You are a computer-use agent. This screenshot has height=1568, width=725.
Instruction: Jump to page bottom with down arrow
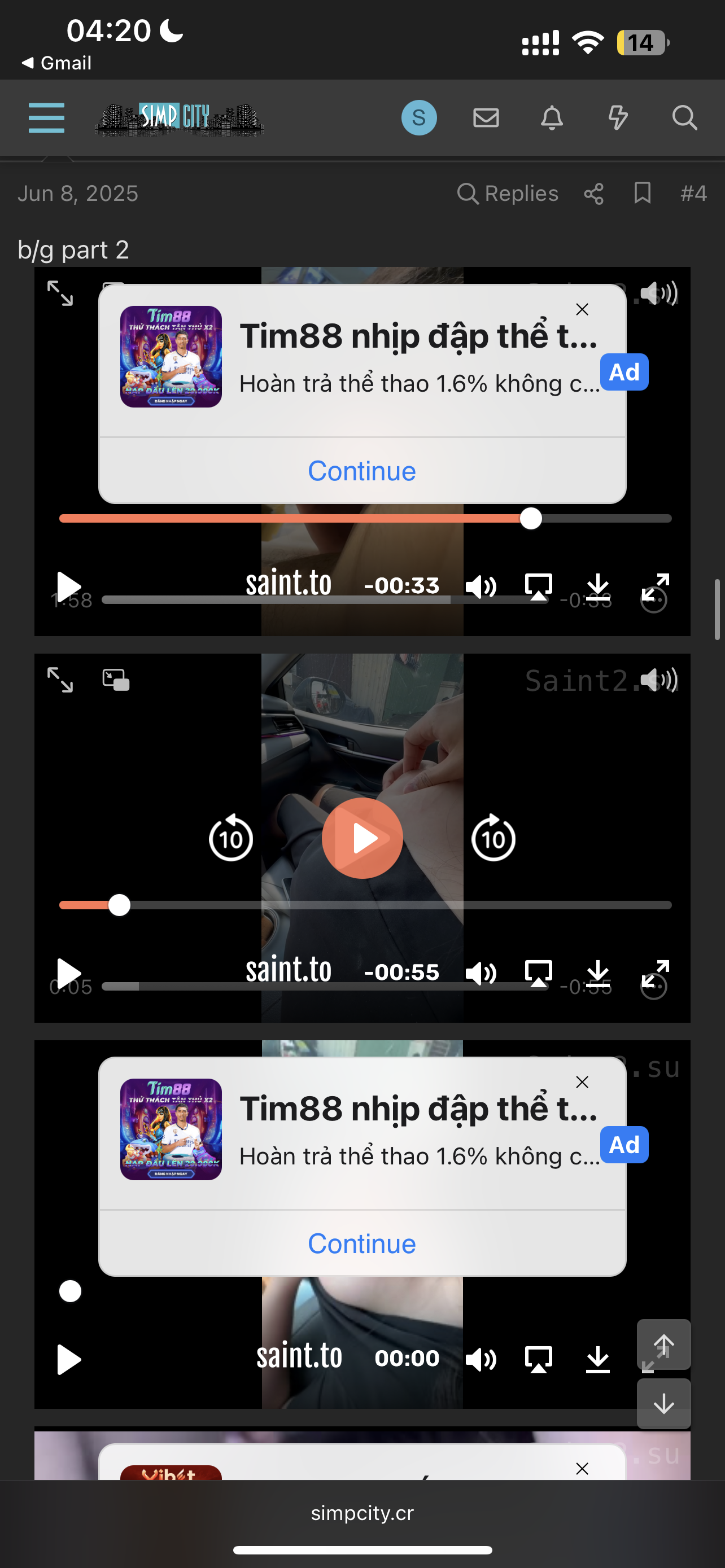(663, 1404)
